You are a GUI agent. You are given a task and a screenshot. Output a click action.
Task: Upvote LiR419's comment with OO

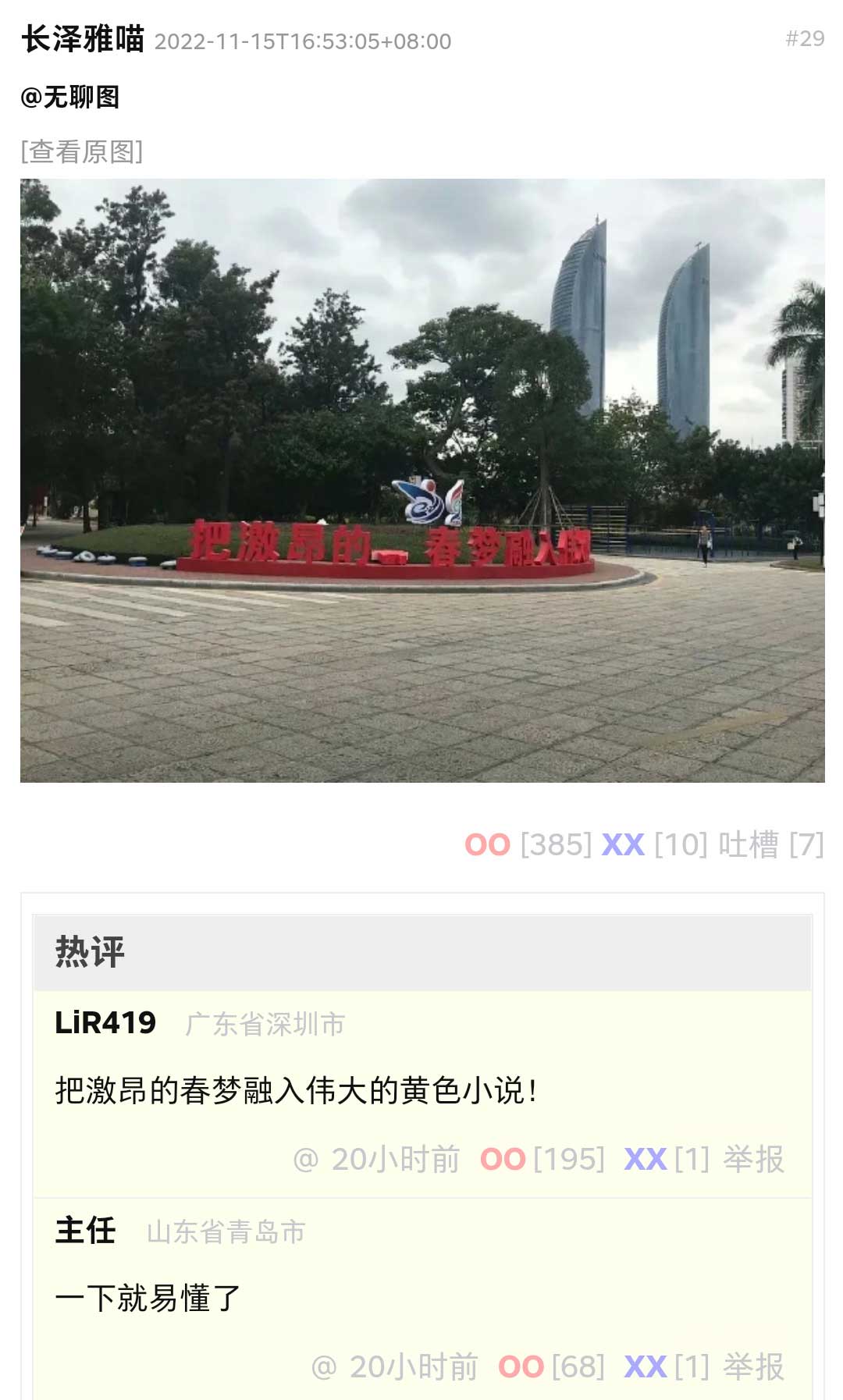point(503,1160)
